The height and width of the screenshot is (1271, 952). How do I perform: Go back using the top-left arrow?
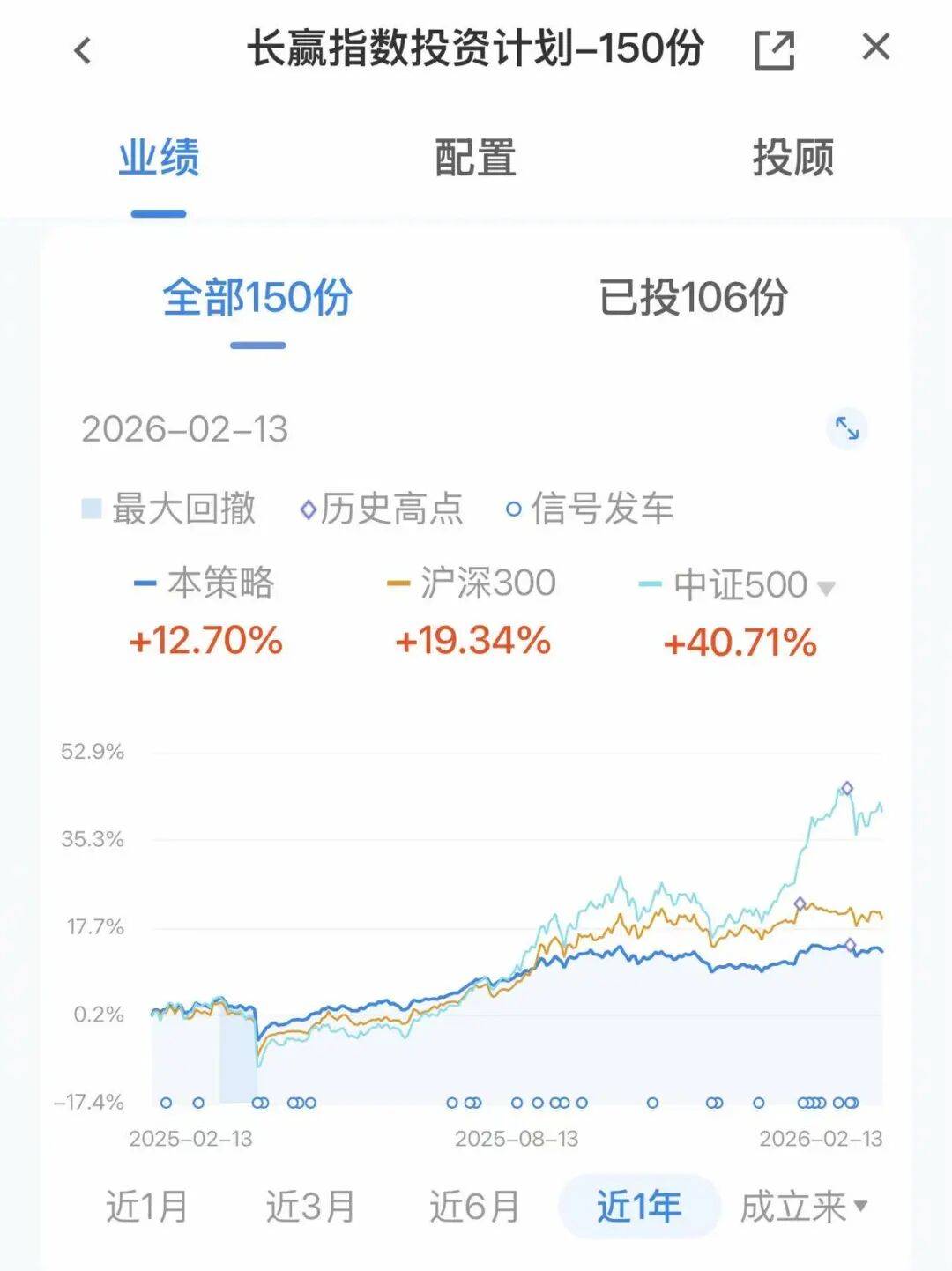coord(83,50)
